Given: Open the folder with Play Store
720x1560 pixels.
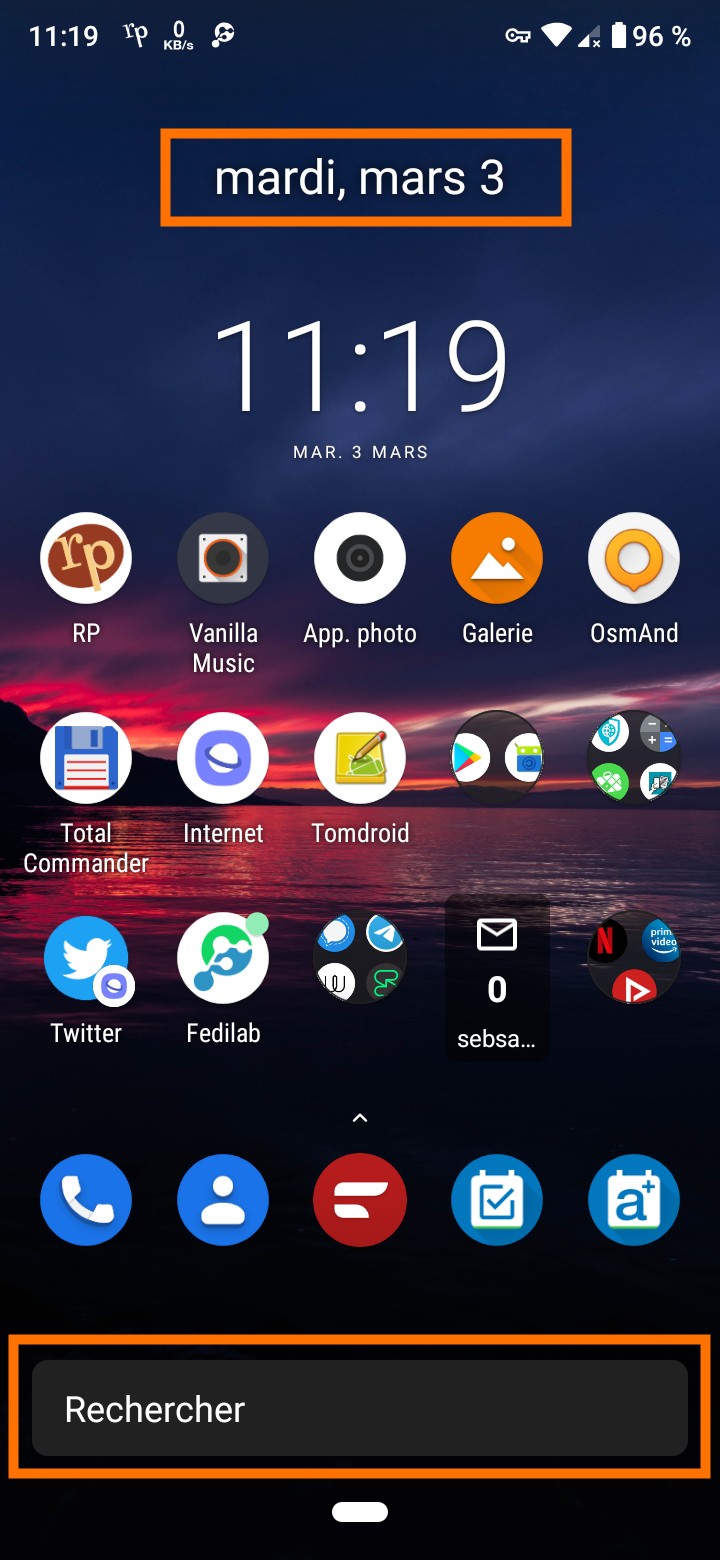Looking at the screenshot, I should [x=497, y=759].
